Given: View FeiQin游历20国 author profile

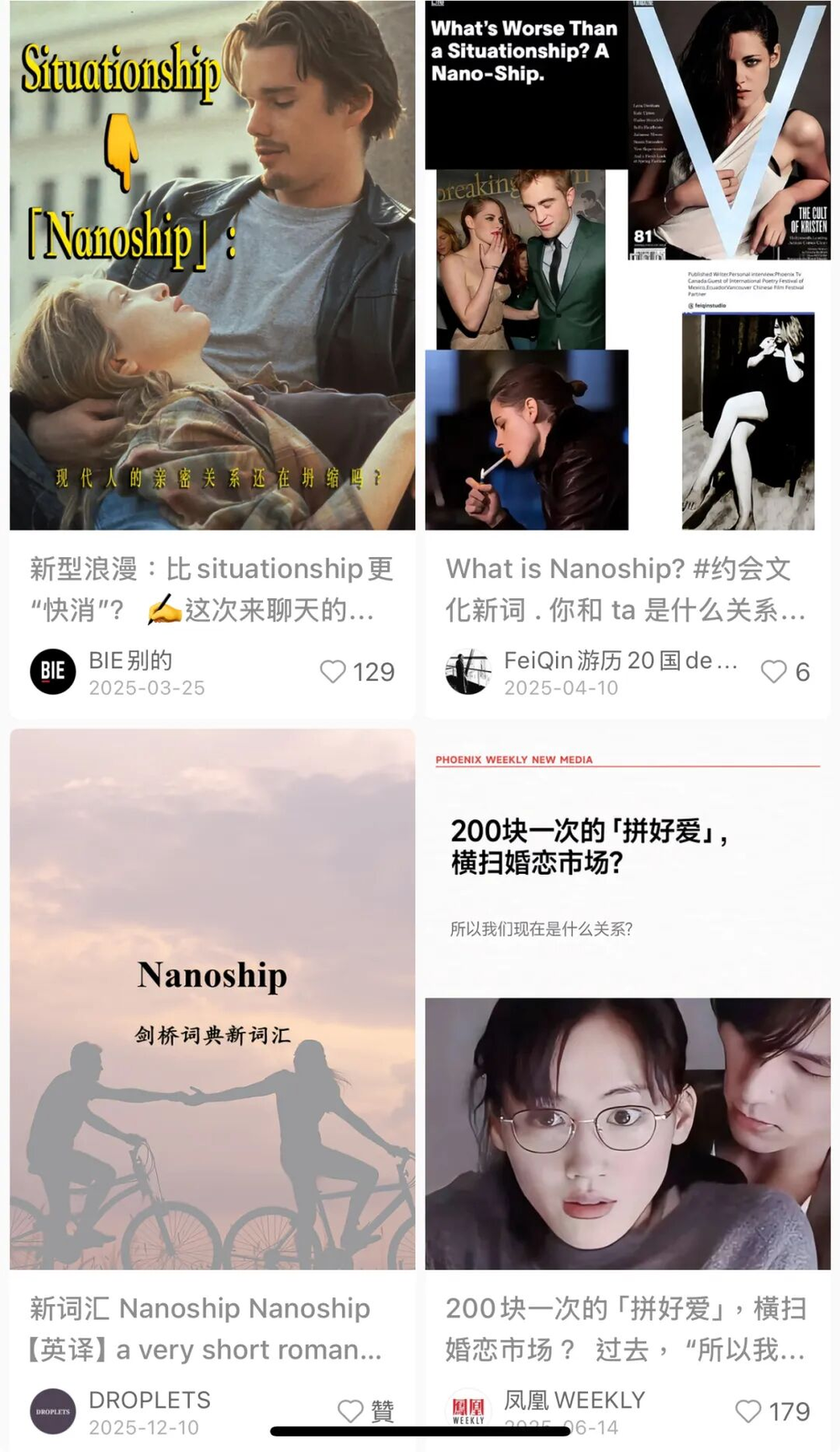Looking at the screenshot, I should (x=468, y=671).
